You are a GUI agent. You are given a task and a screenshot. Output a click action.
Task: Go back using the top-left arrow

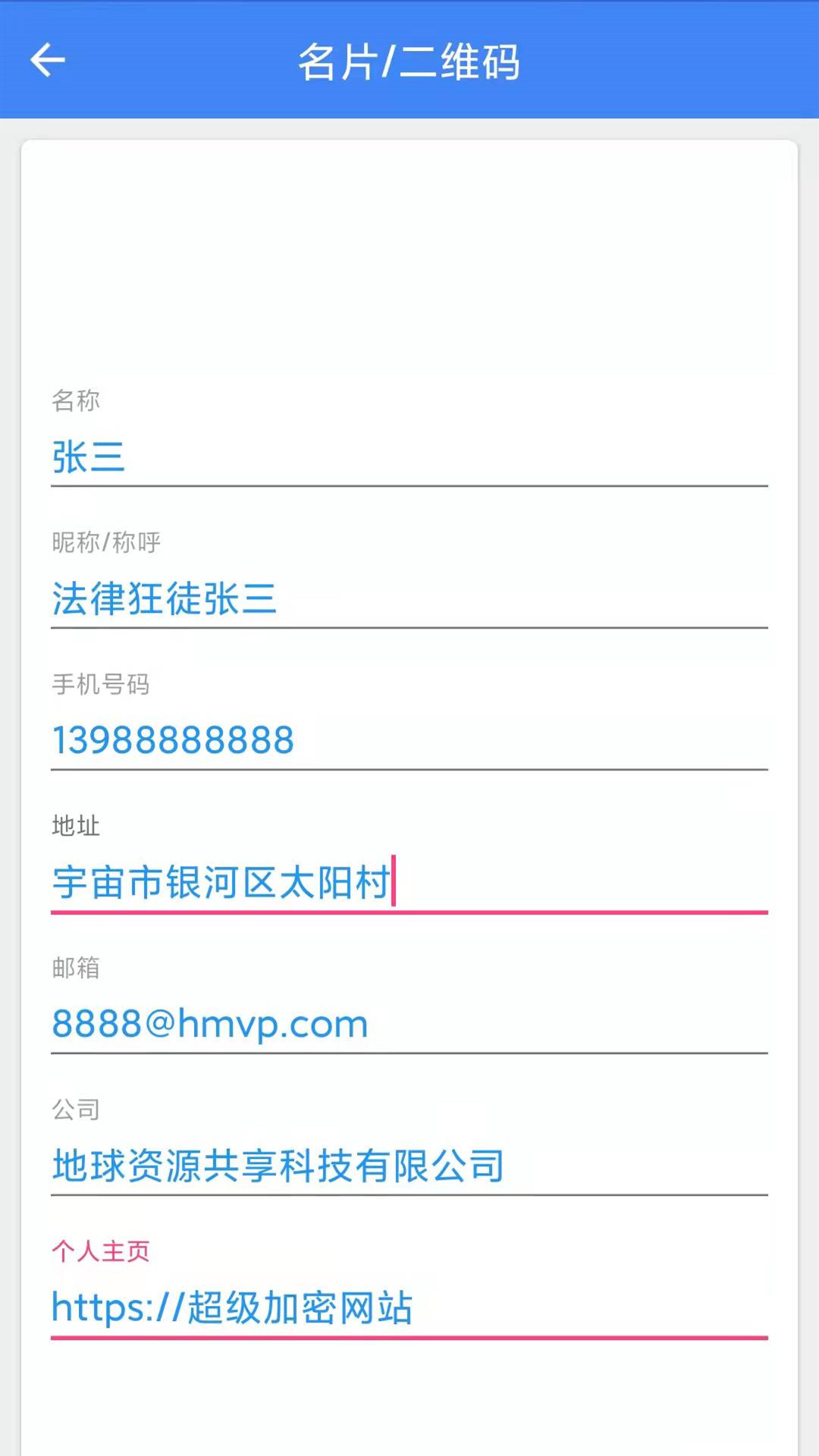(48, 60)
